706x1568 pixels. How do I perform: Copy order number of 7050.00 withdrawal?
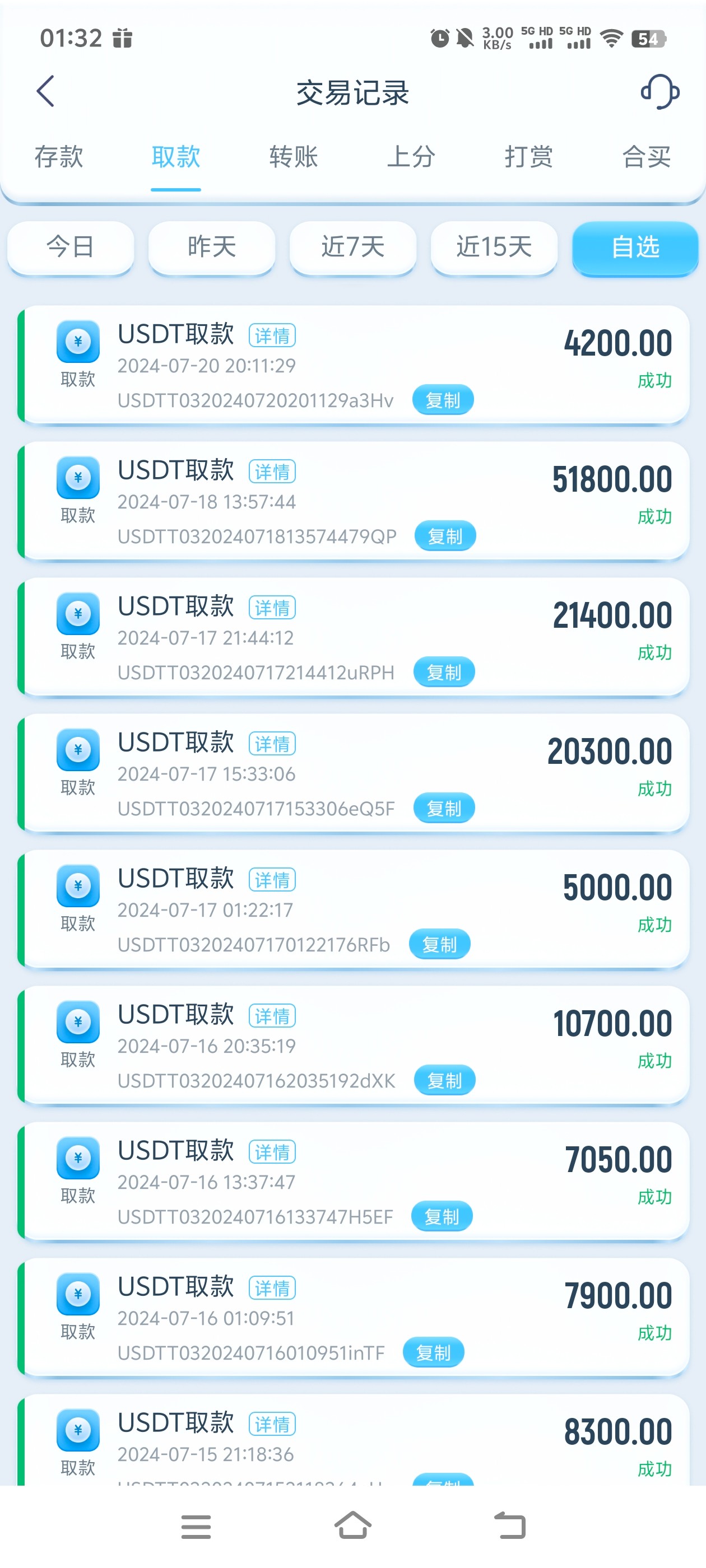coord(442,1217)
